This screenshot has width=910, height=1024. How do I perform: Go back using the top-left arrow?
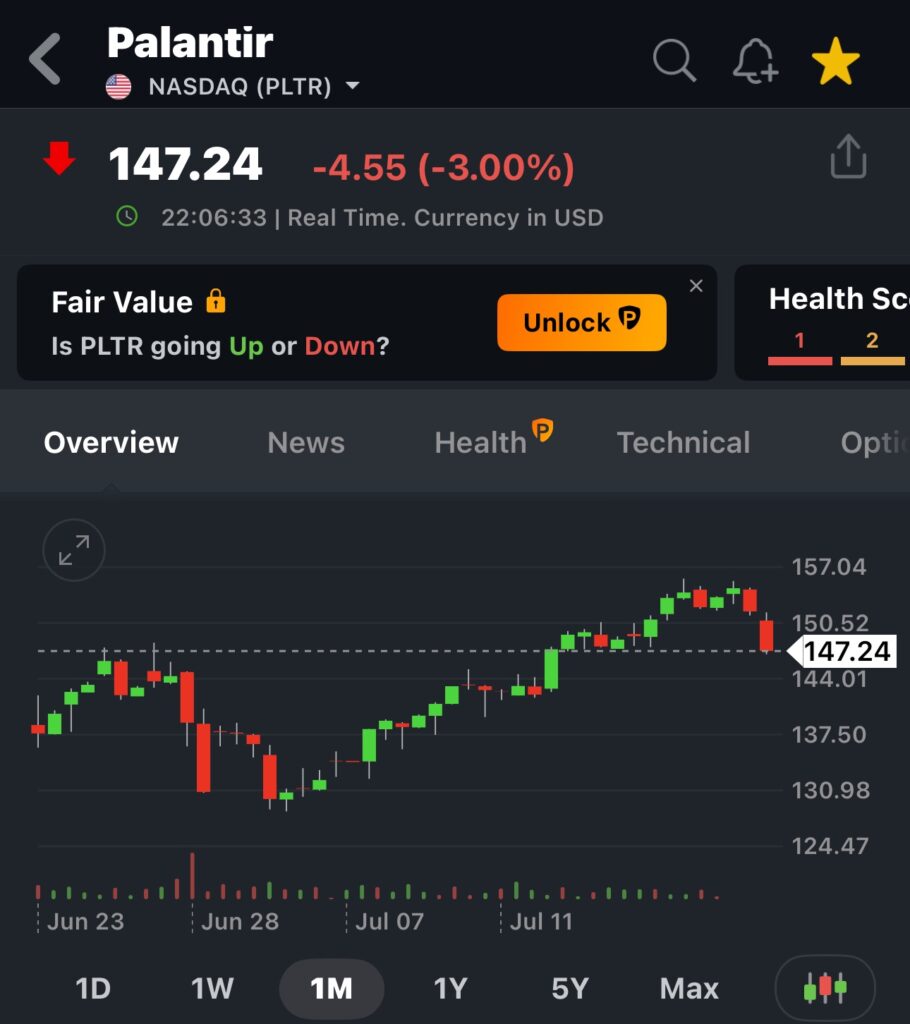[x=45, y=58]
